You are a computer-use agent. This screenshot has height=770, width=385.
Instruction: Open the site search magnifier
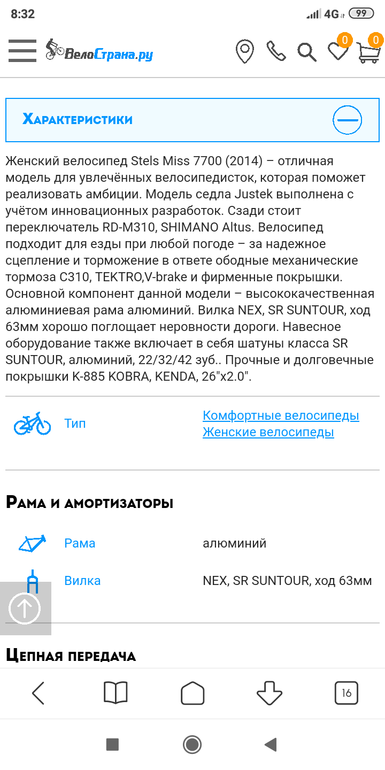[307, 52]
